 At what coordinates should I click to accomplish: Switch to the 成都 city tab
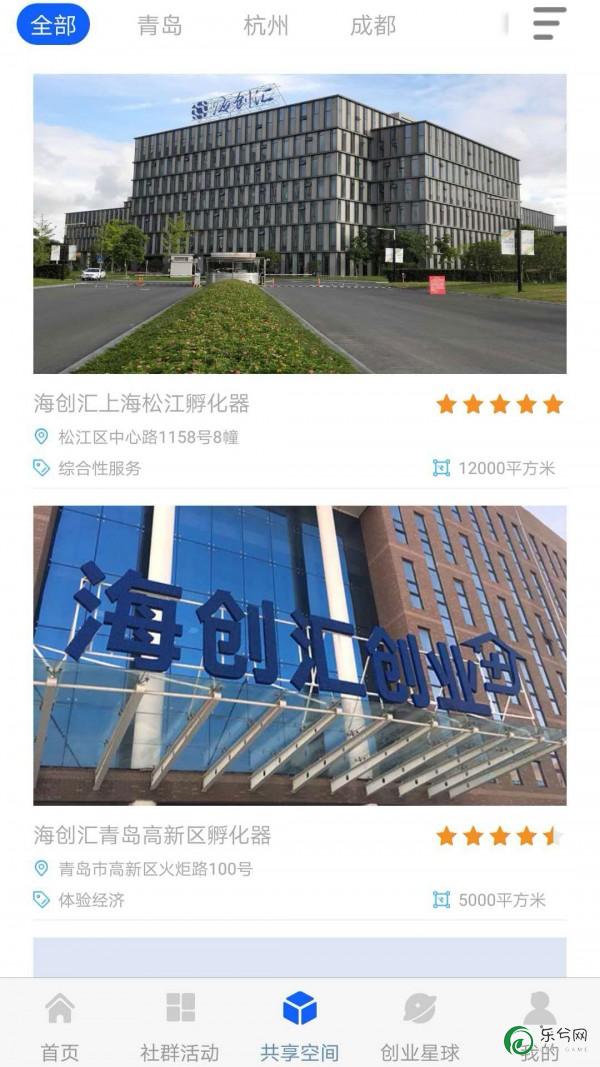click(373, 26)
